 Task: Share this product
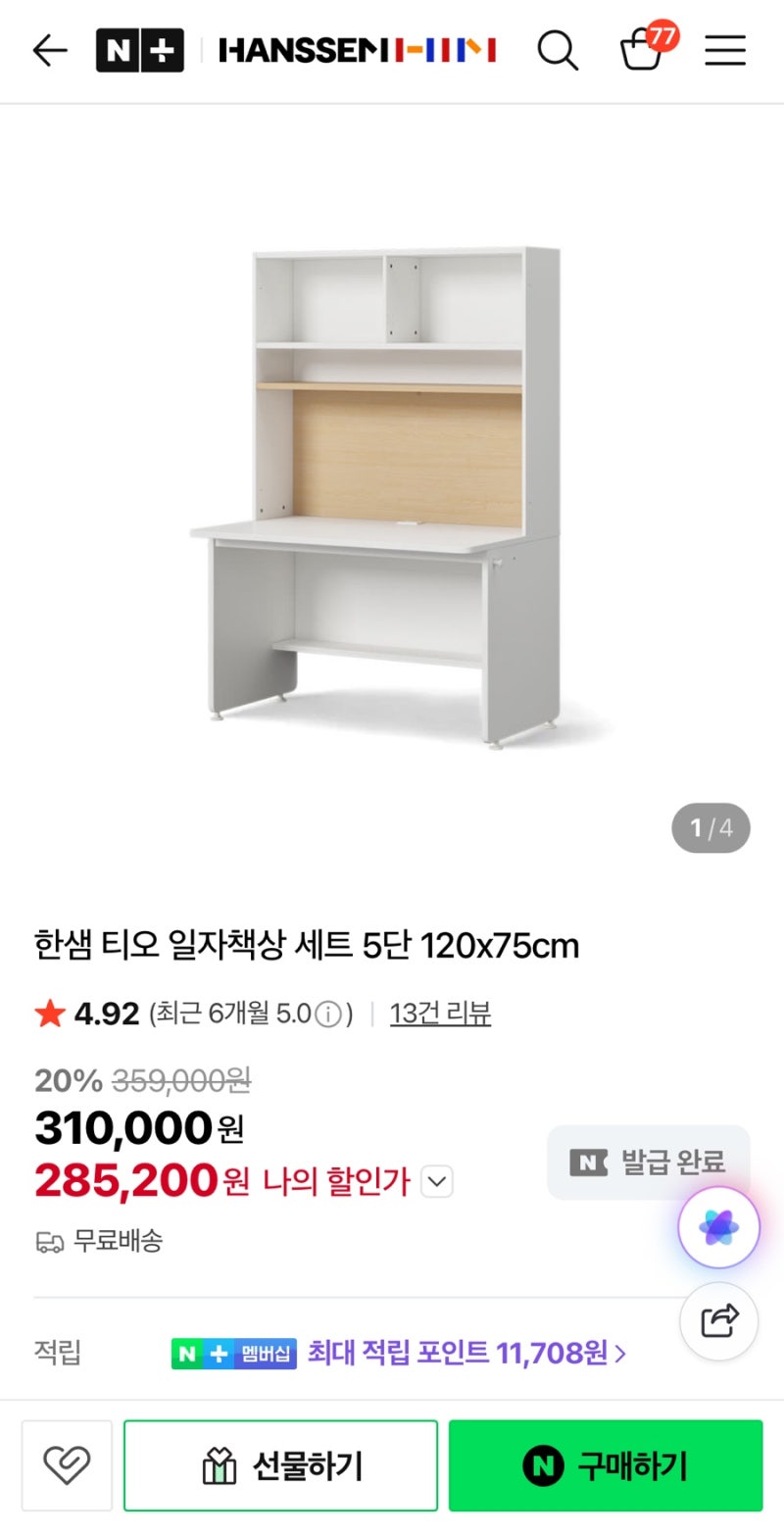(719, 1320)
